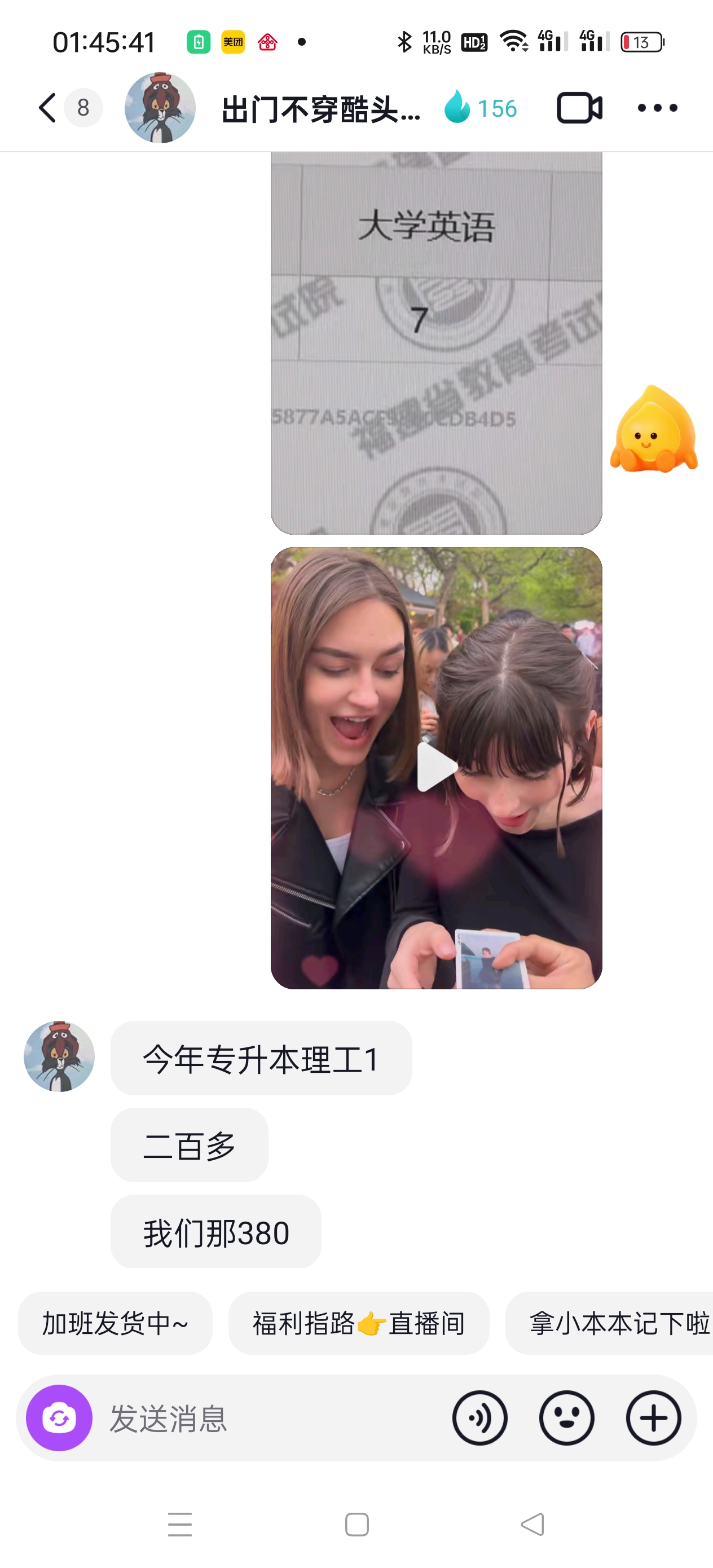
Task: Open the contact's profile avatar in header
Action: click(x=160, y=108)
